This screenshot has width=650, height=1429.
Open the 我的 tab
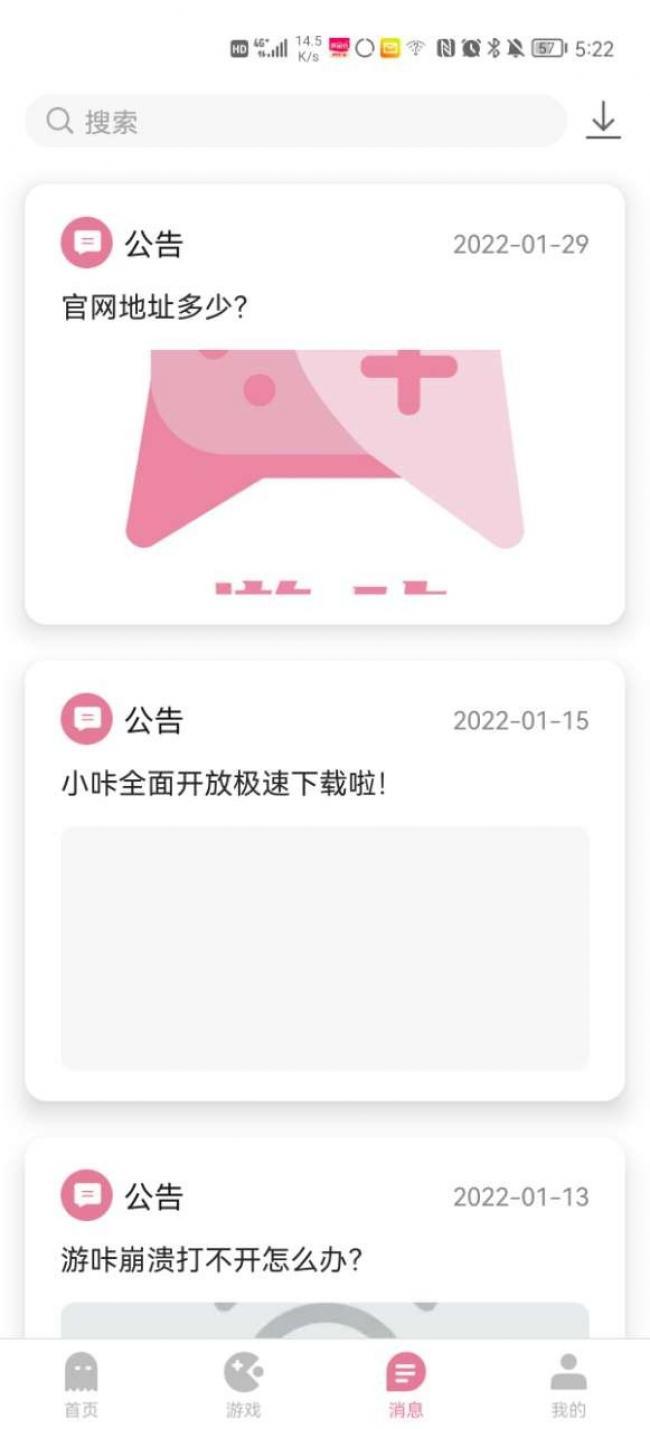coord(568,1385)
